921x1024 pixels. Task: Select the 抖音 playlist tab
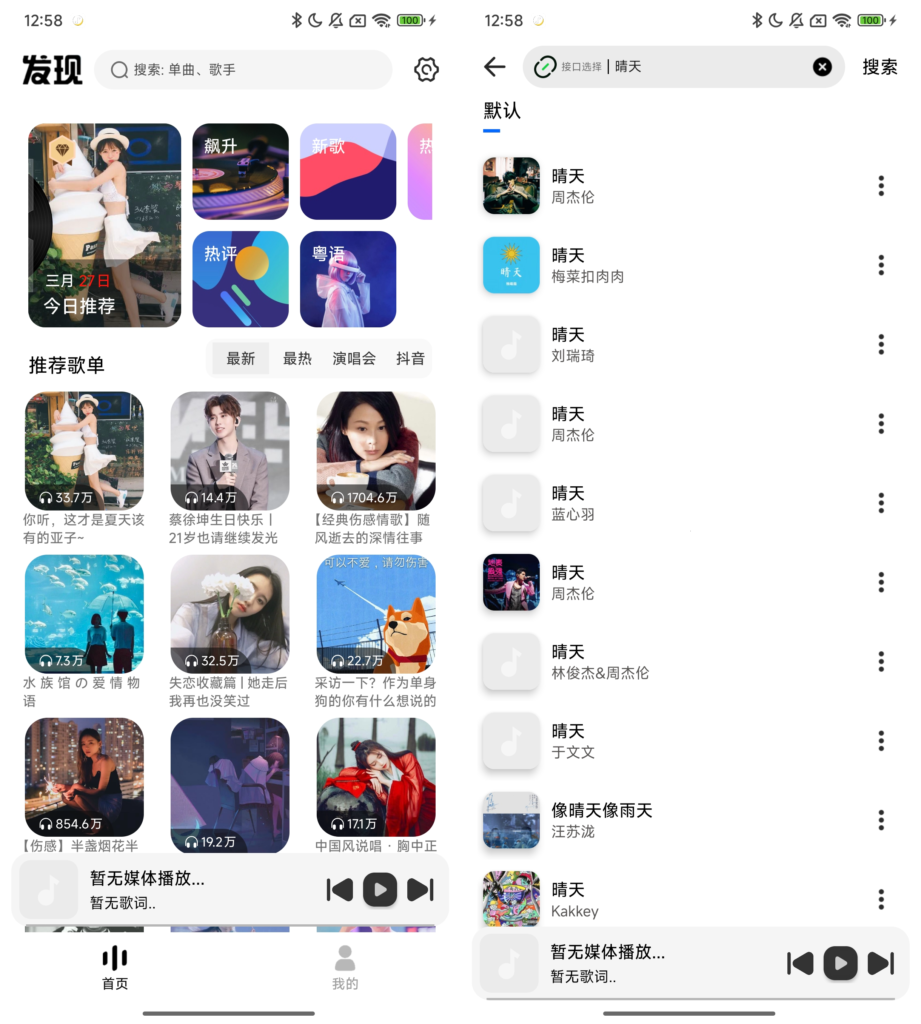pos(410,358)
